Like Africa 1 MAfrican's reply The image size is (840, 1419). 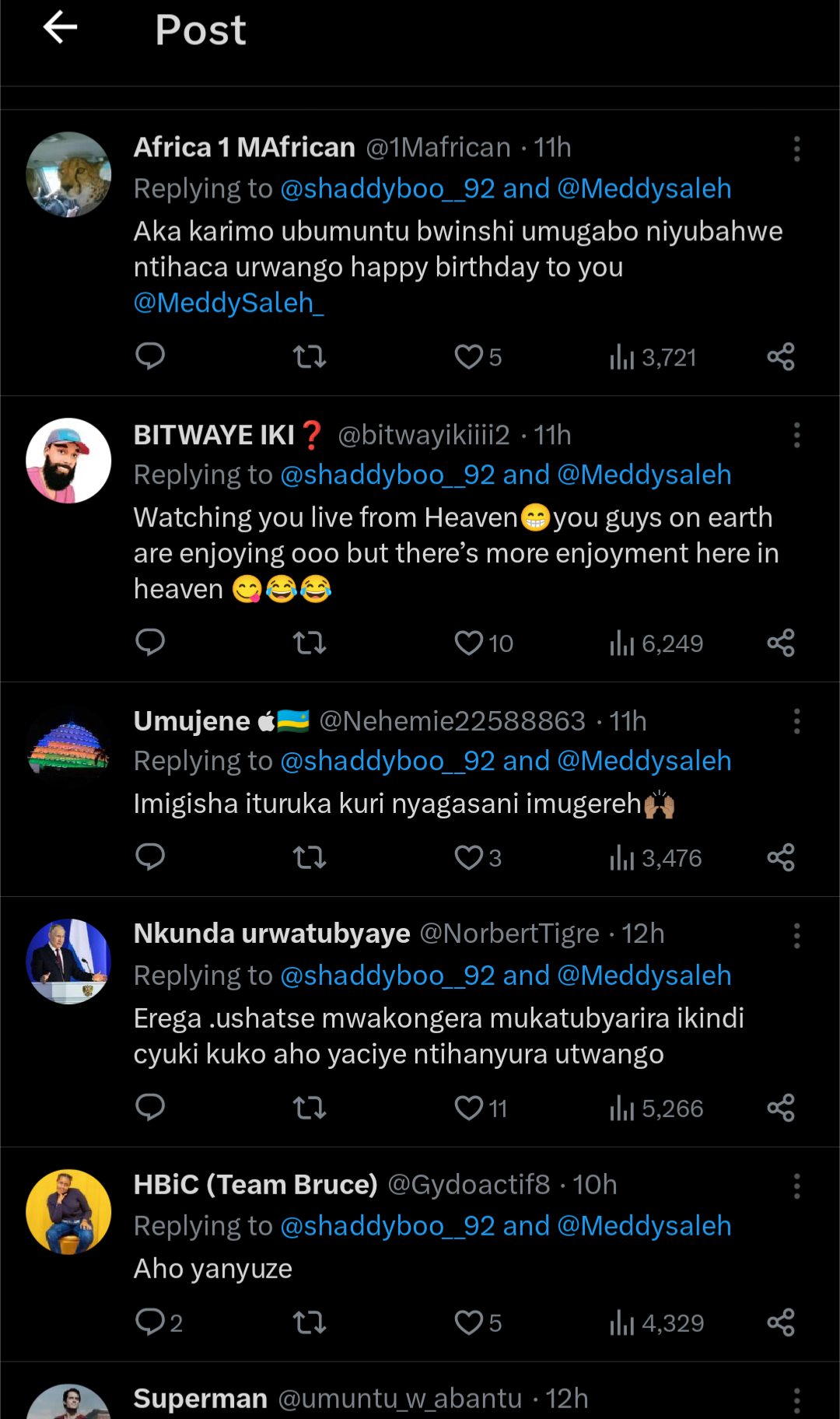pyautogui.click(x=469, y=357)
